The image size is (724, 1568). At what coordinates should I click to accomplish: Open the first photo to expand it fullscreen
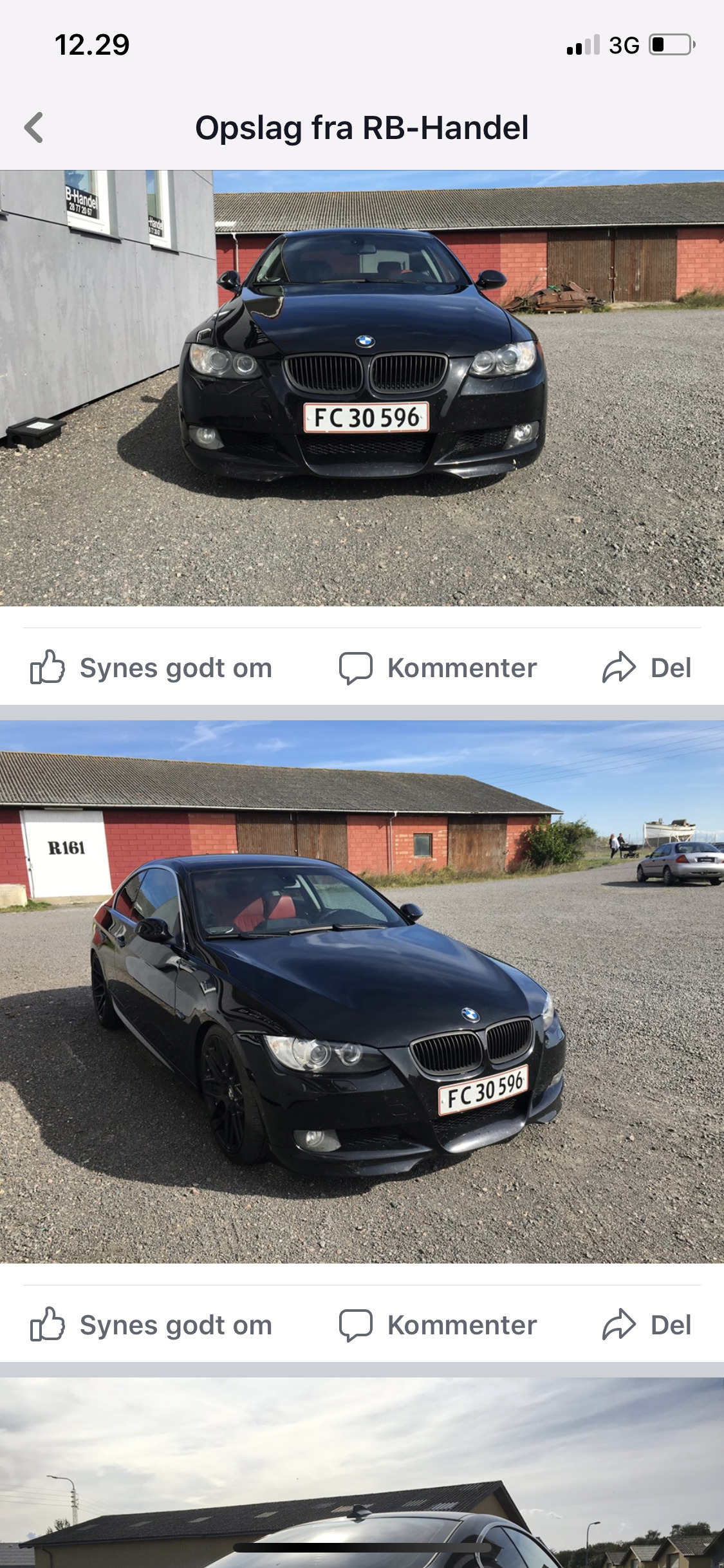click(362, 386)
